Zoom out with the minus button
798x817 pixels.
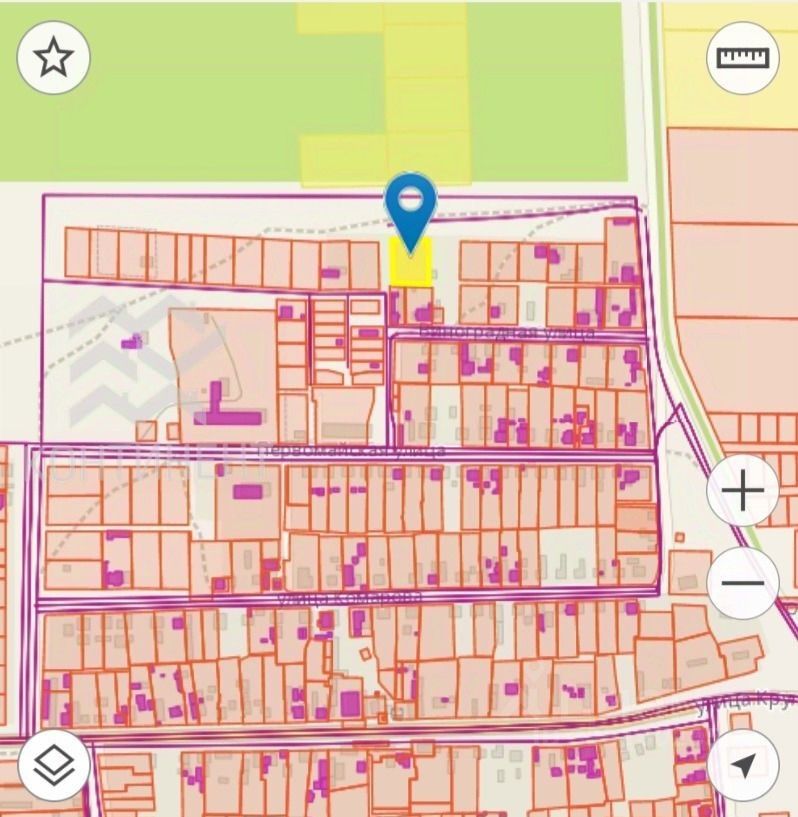[x=742, y=583]
